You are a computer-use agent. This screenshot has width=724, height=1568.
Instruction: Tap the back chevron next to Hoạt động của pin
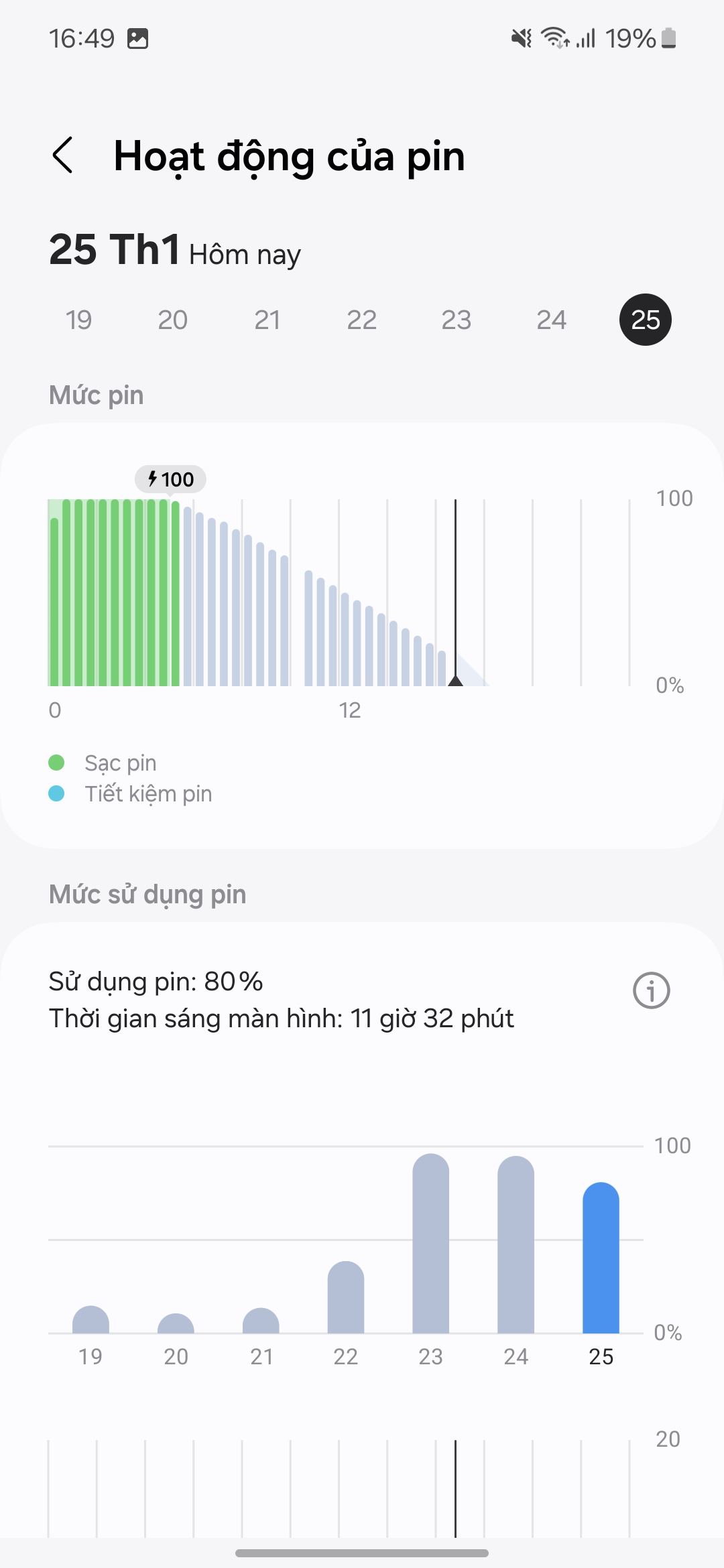pos(64,155)
